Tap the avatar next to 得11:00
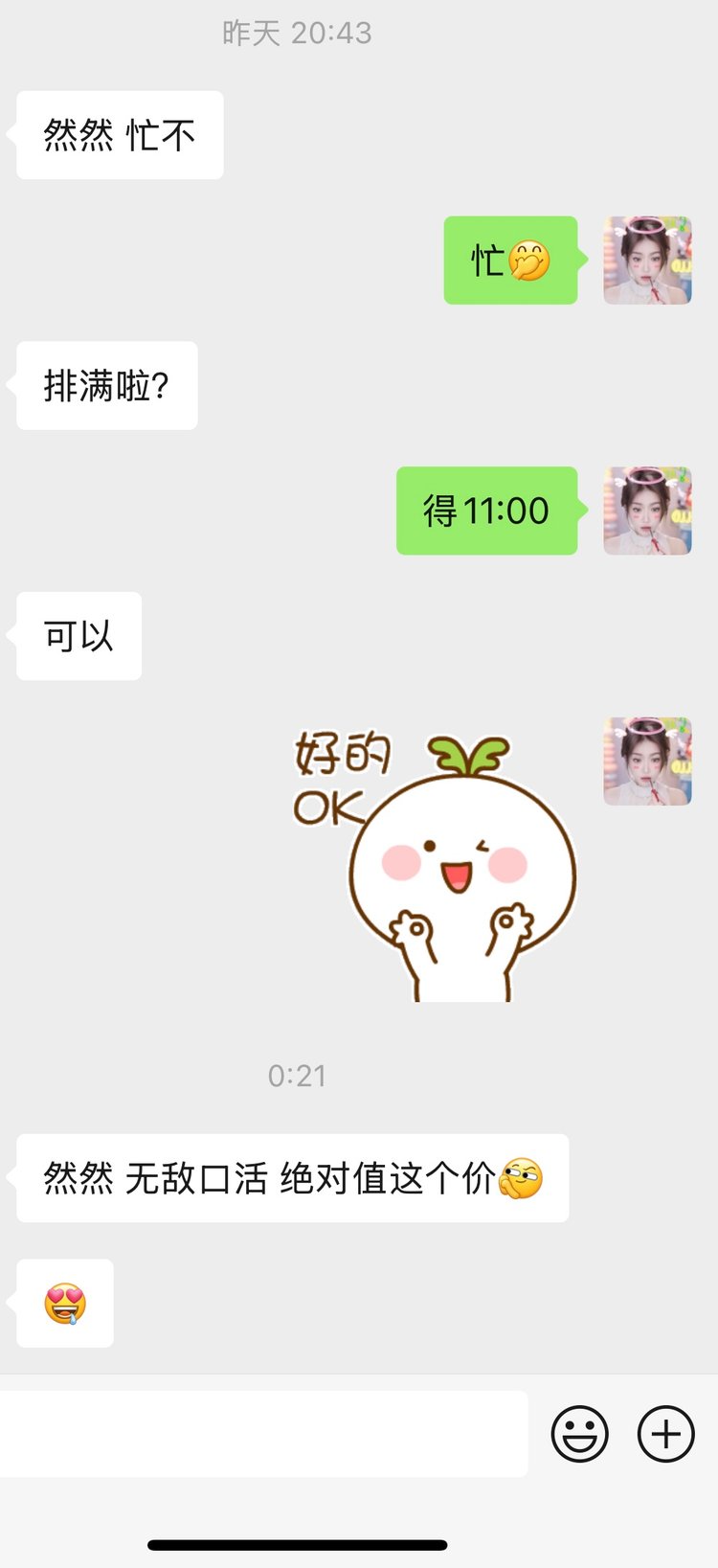This screenshot has width=718, height=1568. pyautogui.click(x=647, y=511)
